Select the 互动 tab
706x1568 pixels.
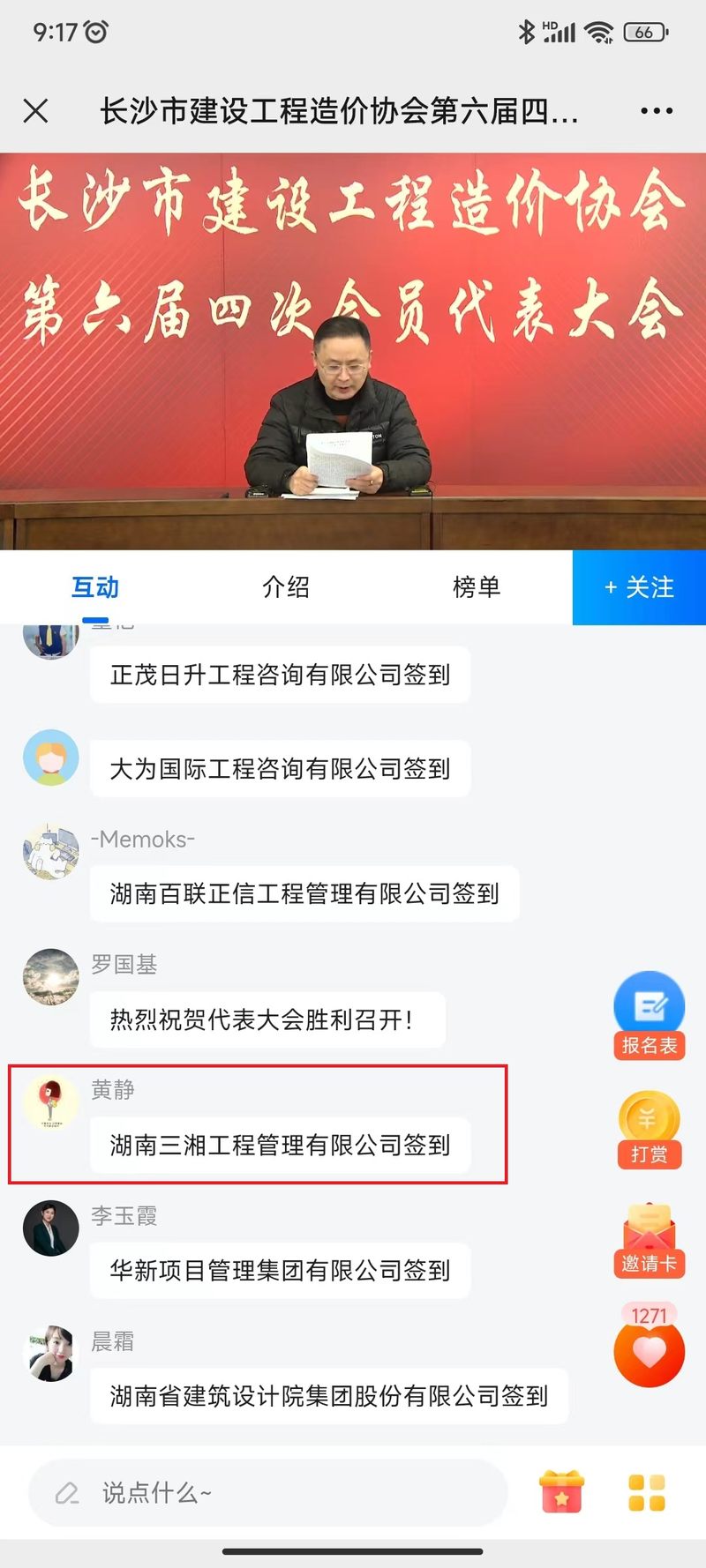click(x=95, y=587)
